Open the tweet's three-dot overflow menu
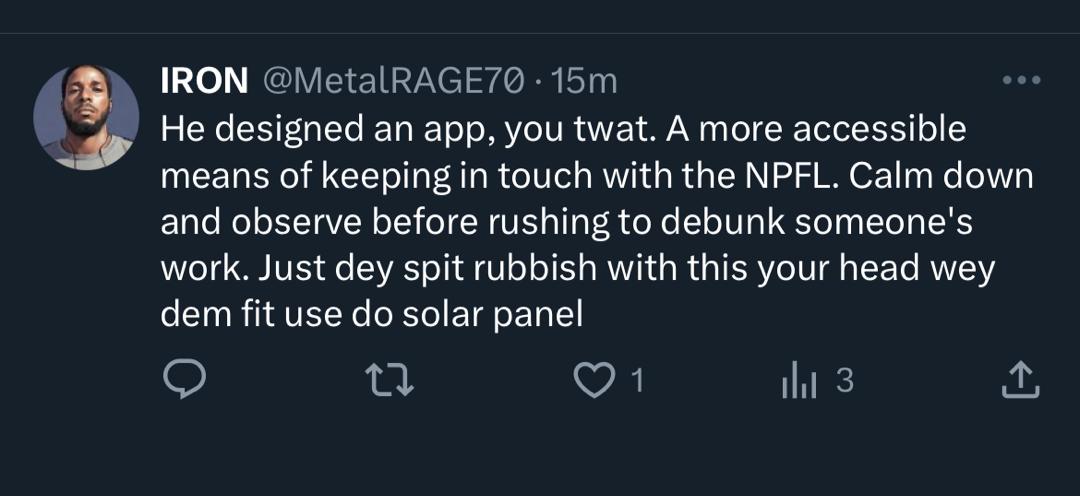The width and height of the screenshot is (1080, 496). point(1021,81)
